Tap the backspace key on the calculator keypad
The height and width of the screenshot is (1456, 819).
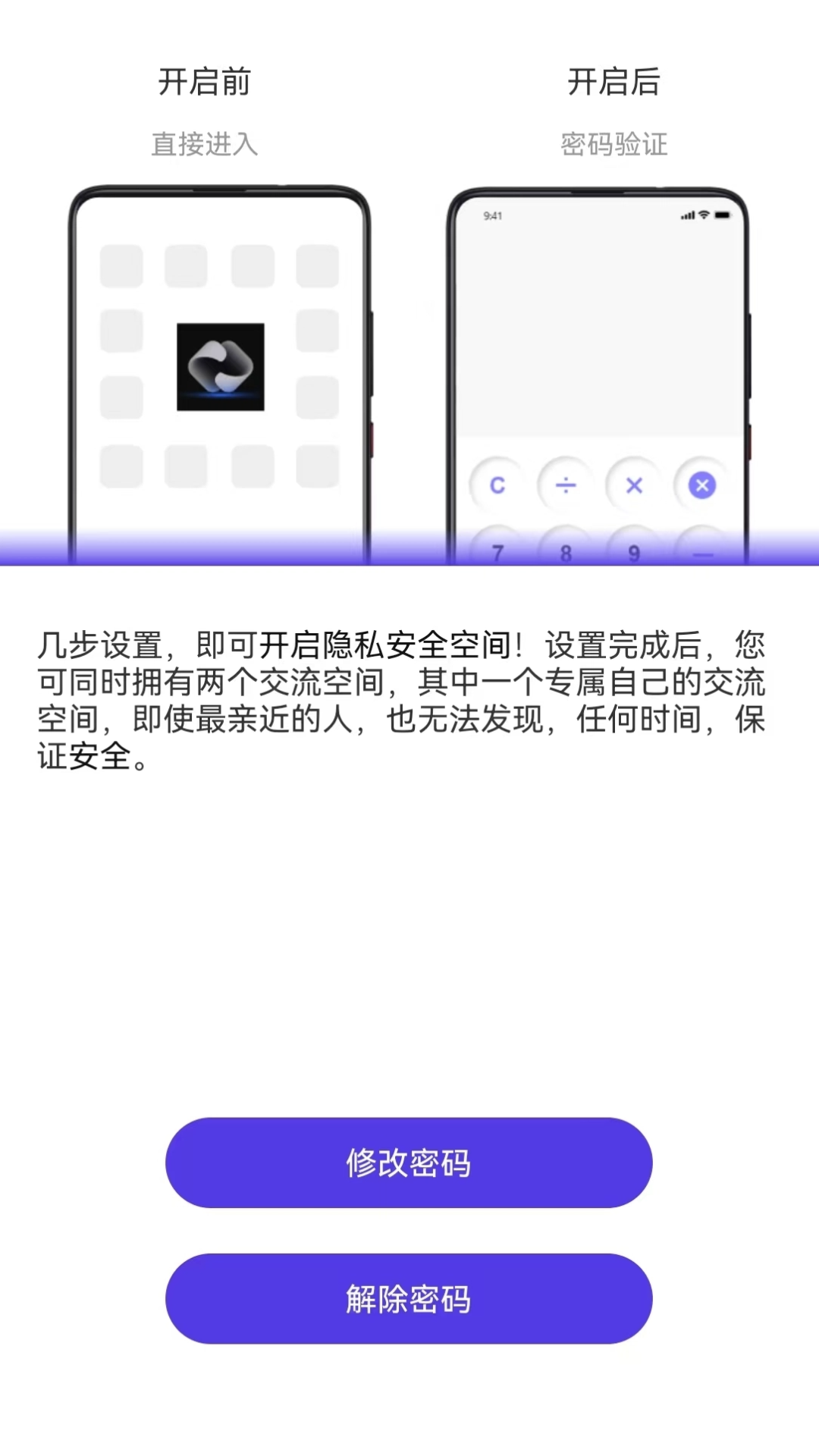click(x=701, y=486)
